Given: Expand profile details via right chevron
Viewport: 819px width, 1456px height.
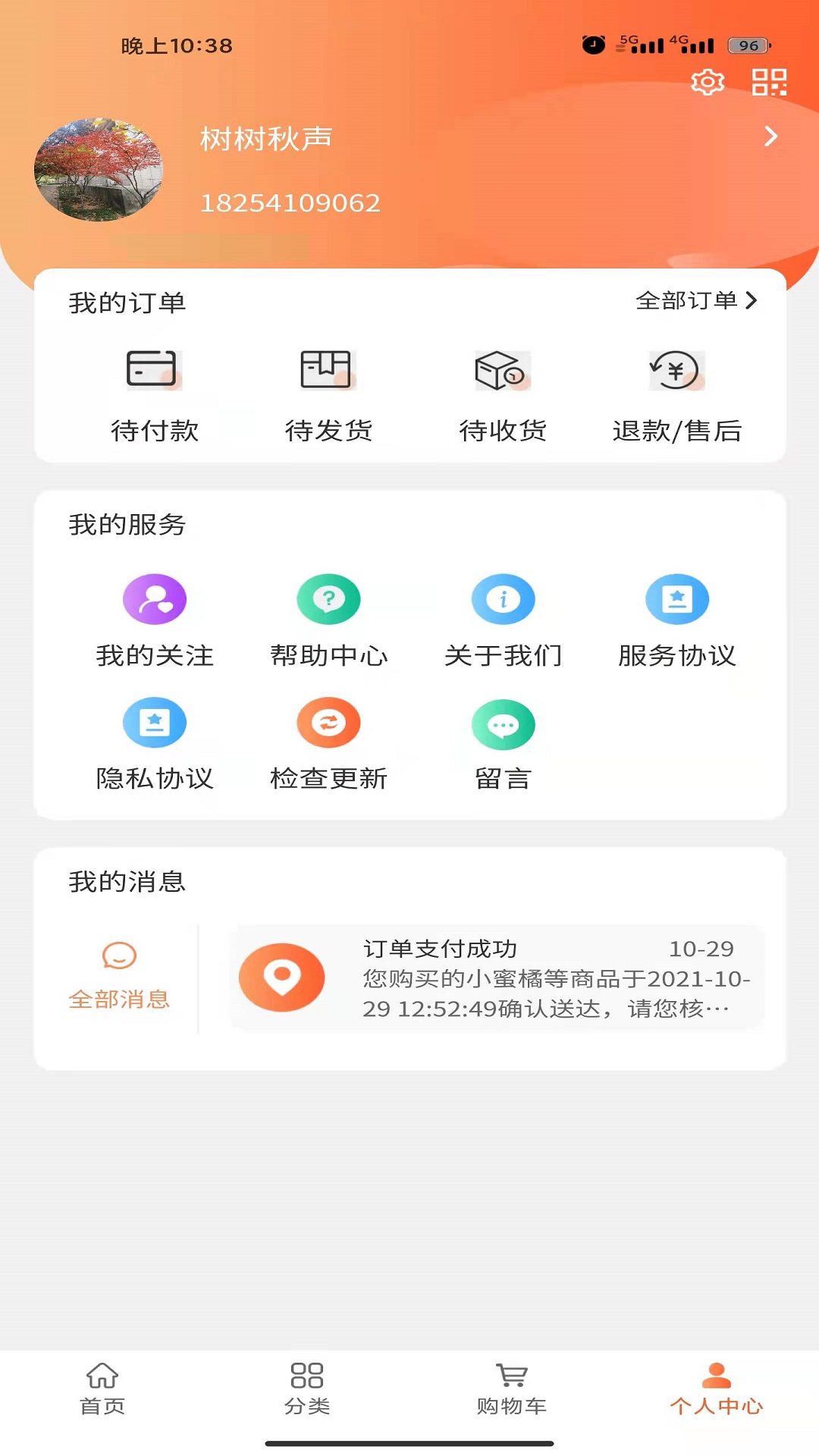Looking at the screenshot, I should [771, 137].
